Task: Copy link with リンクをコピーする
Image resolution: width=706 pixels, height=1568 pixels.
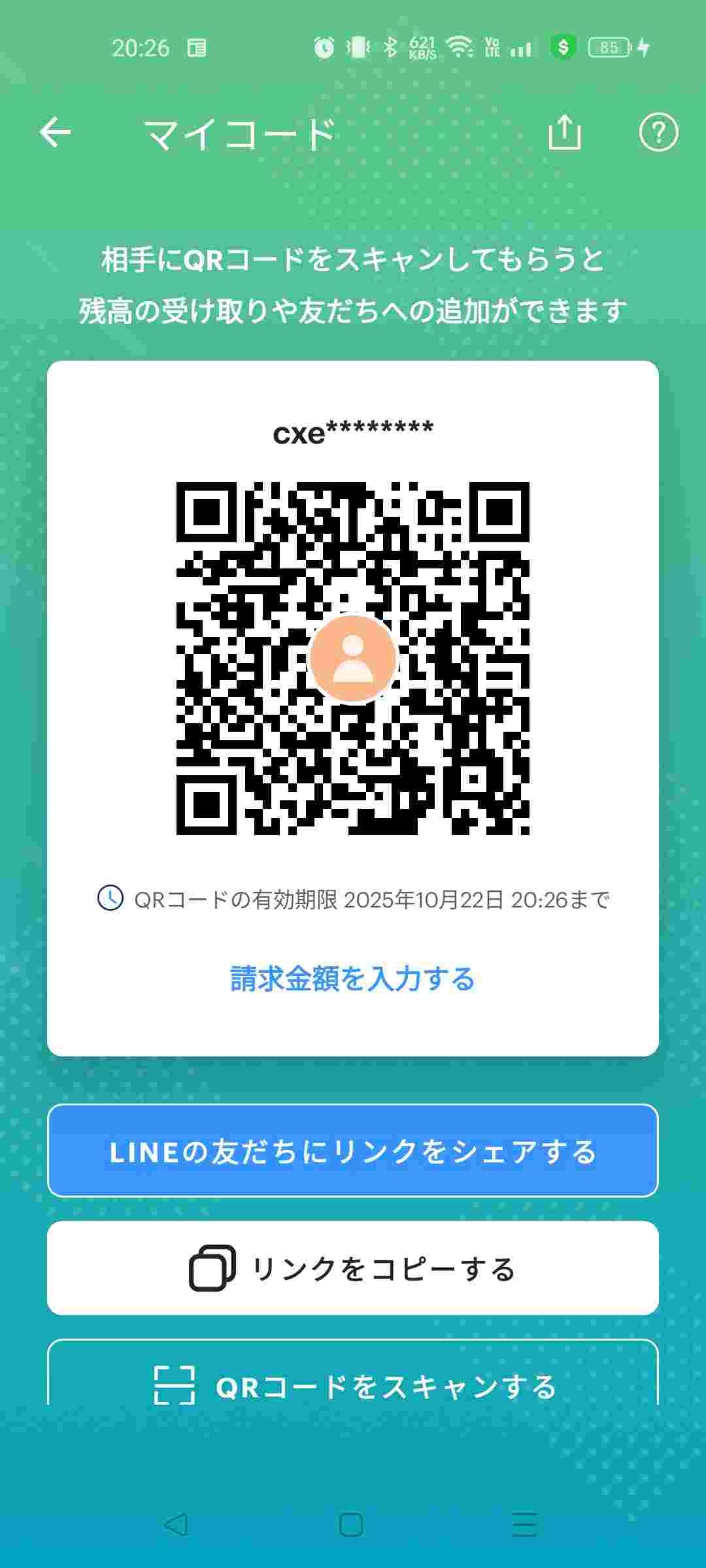Action: (x=352, y=1268)
